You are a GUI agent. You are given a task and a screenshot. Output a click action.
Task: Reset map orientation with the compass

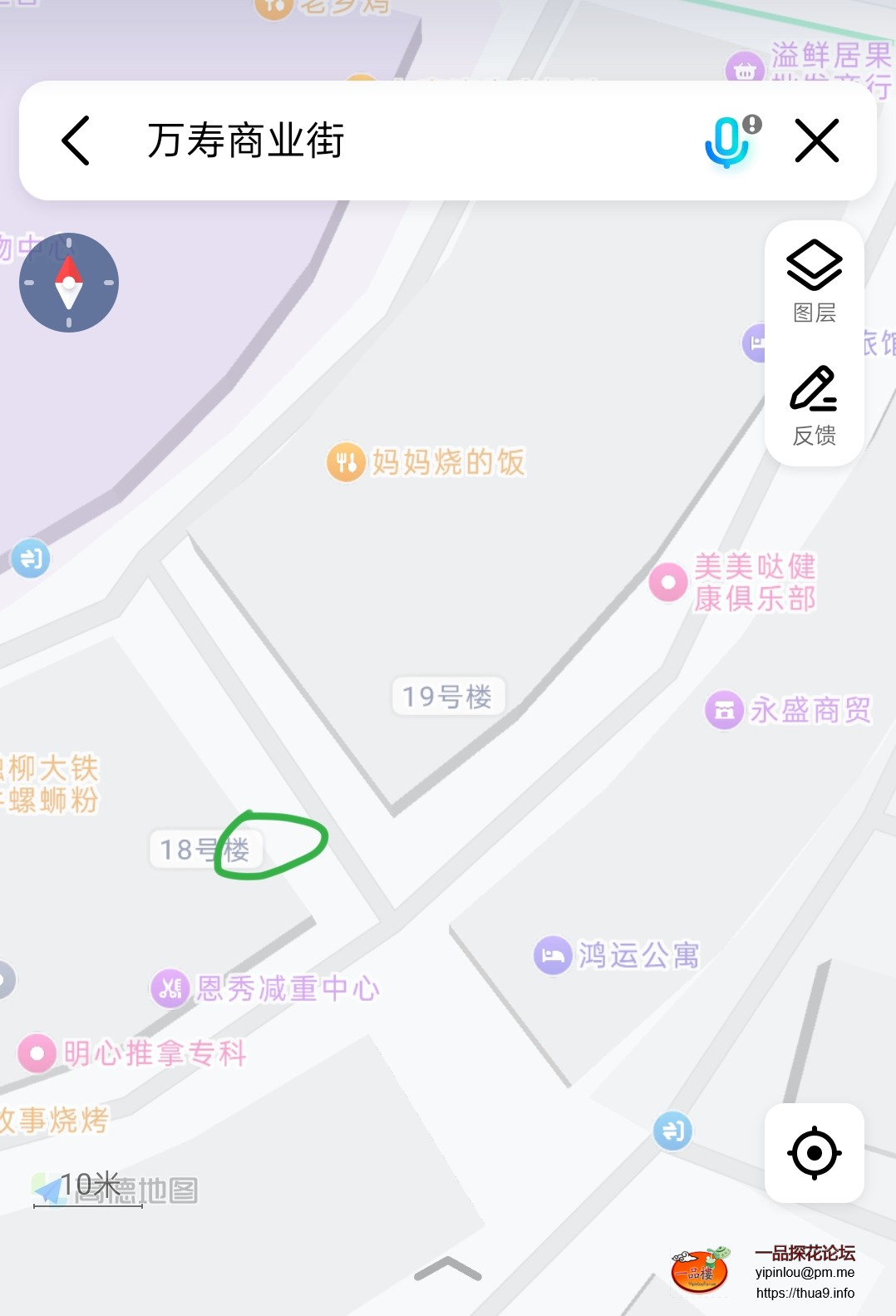pos(69,283)
